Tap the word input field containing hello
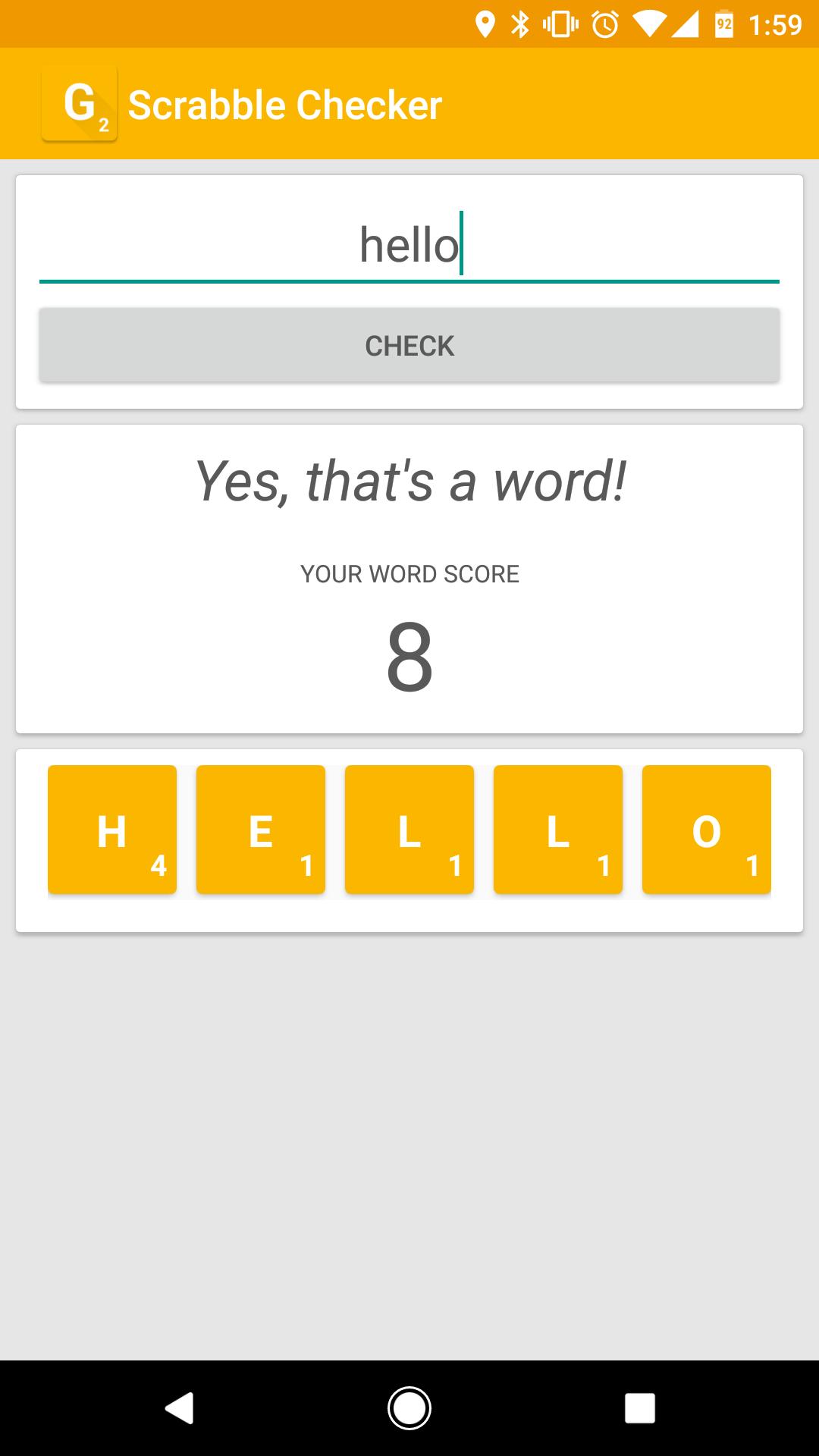Screen dimensions: 819x1456 tap(409, 246)
